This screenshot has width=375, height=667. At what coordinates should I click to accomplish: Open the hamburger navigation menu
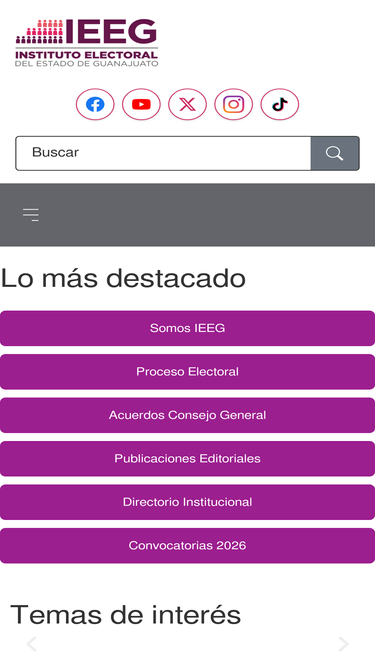pyautogui.click(x=31, y=214)
